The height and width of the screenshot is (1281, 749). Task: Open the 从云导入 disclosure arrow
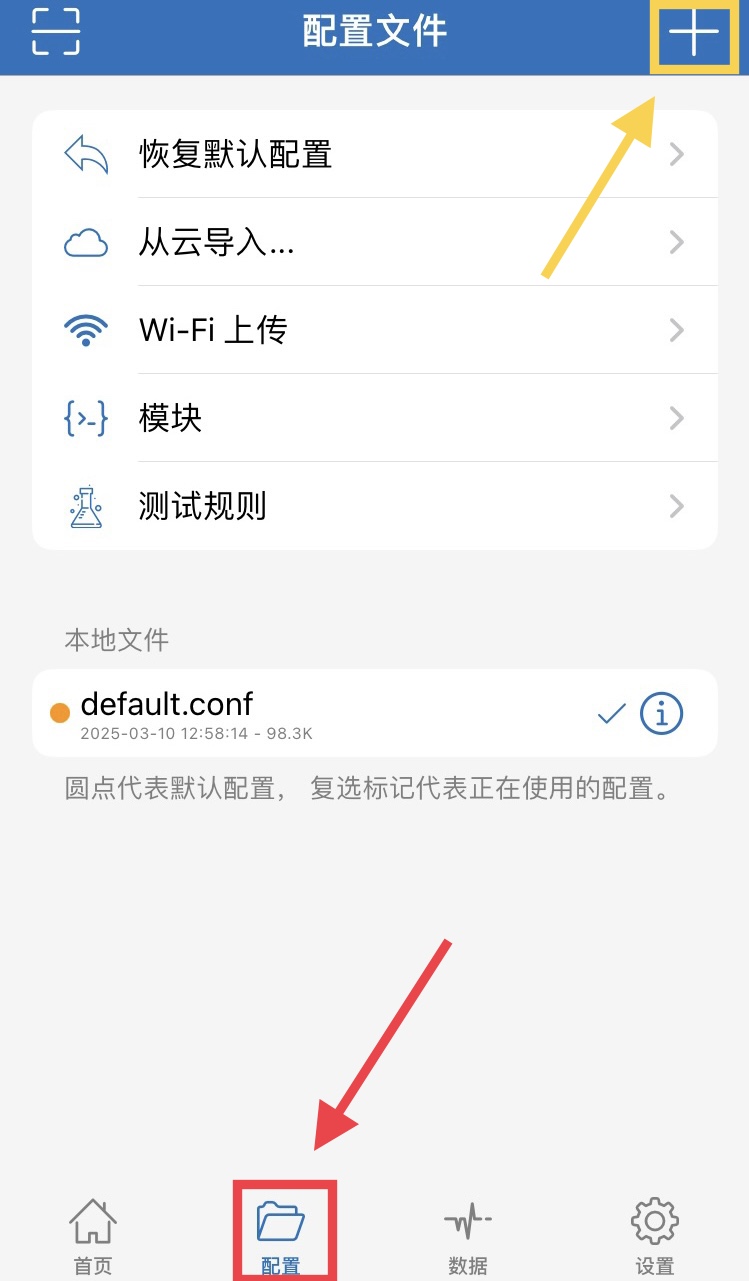[x=676, y=241]
